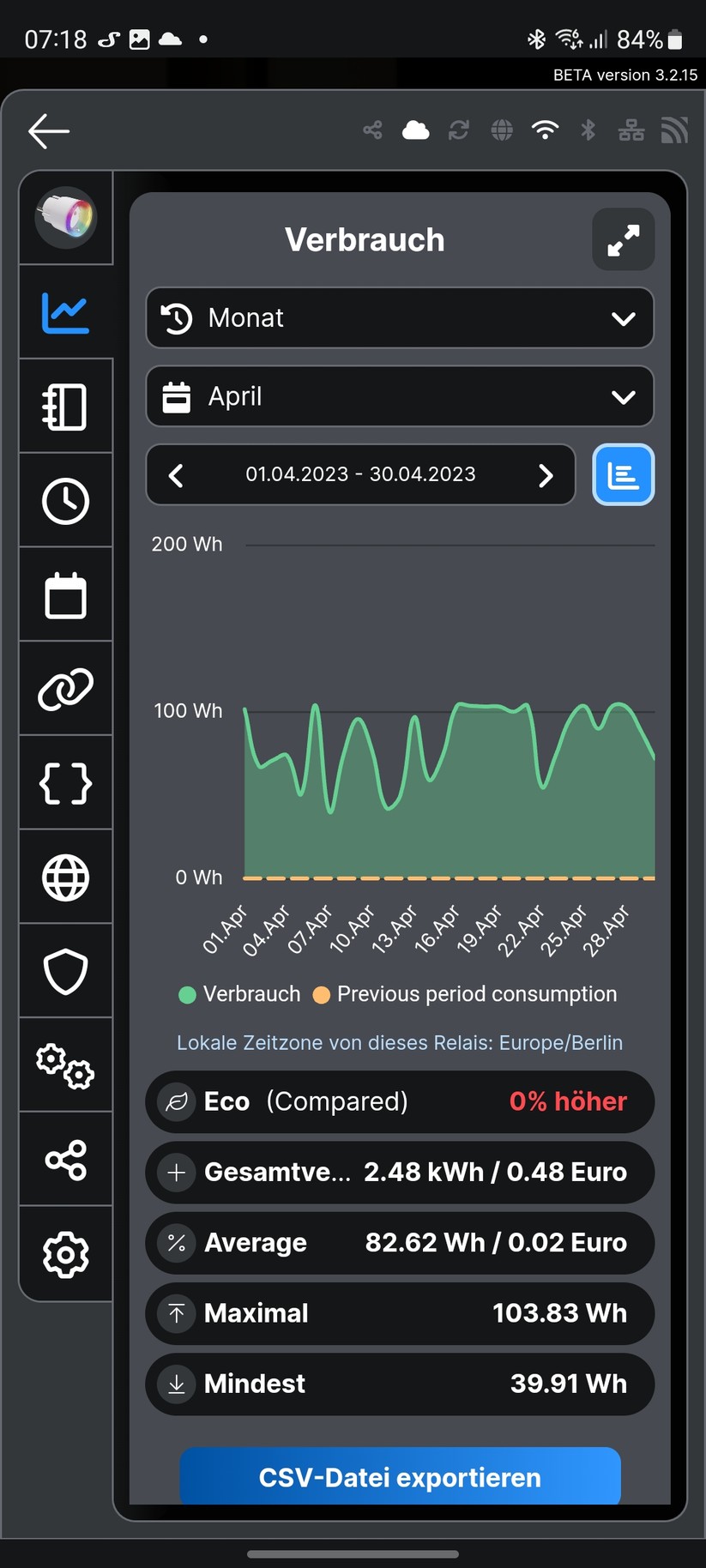This screenshot has height=1568, width=706.
Task: Click the link/pairing icon in sidebar
Action: (x=64, y=689)
